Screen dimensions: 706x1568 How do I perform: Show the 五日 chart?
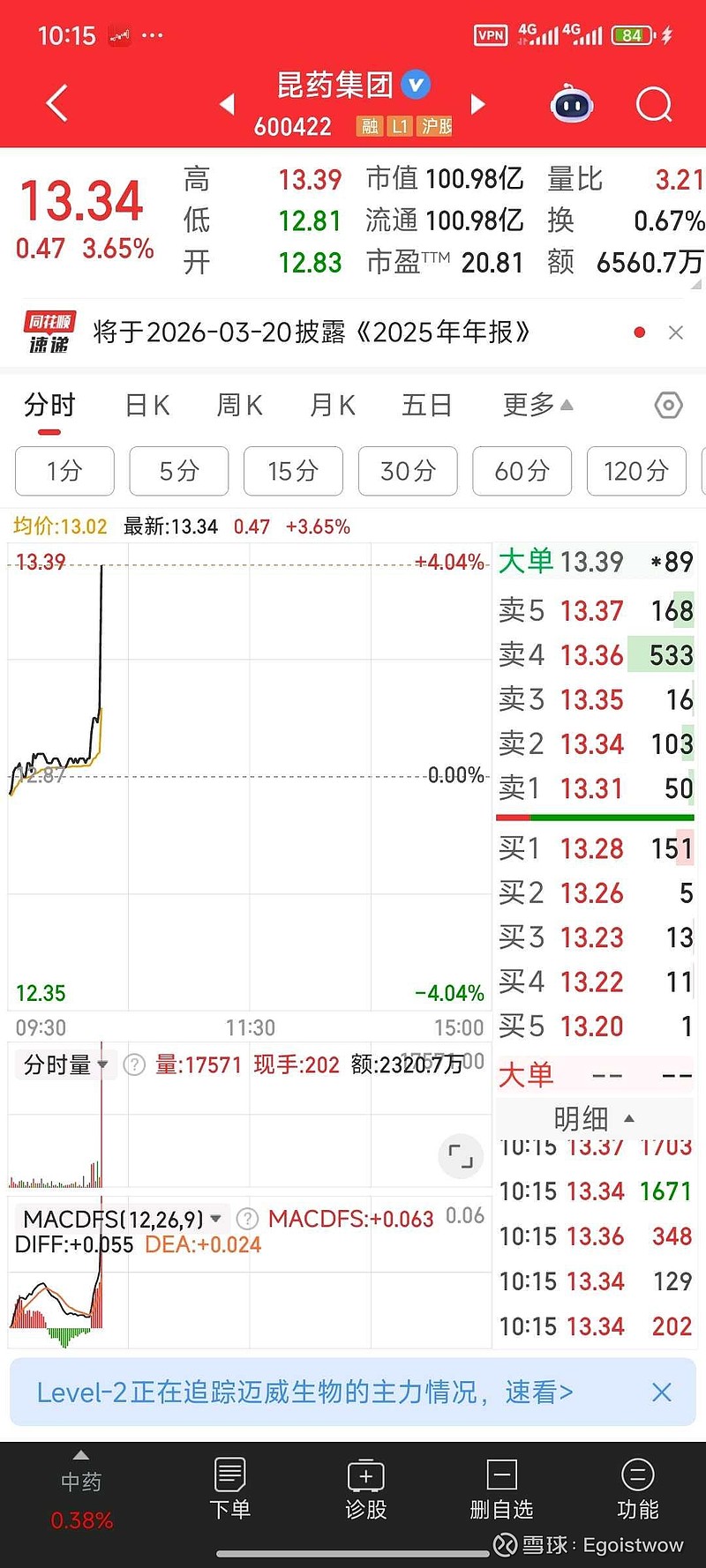[x=426, y=406]
